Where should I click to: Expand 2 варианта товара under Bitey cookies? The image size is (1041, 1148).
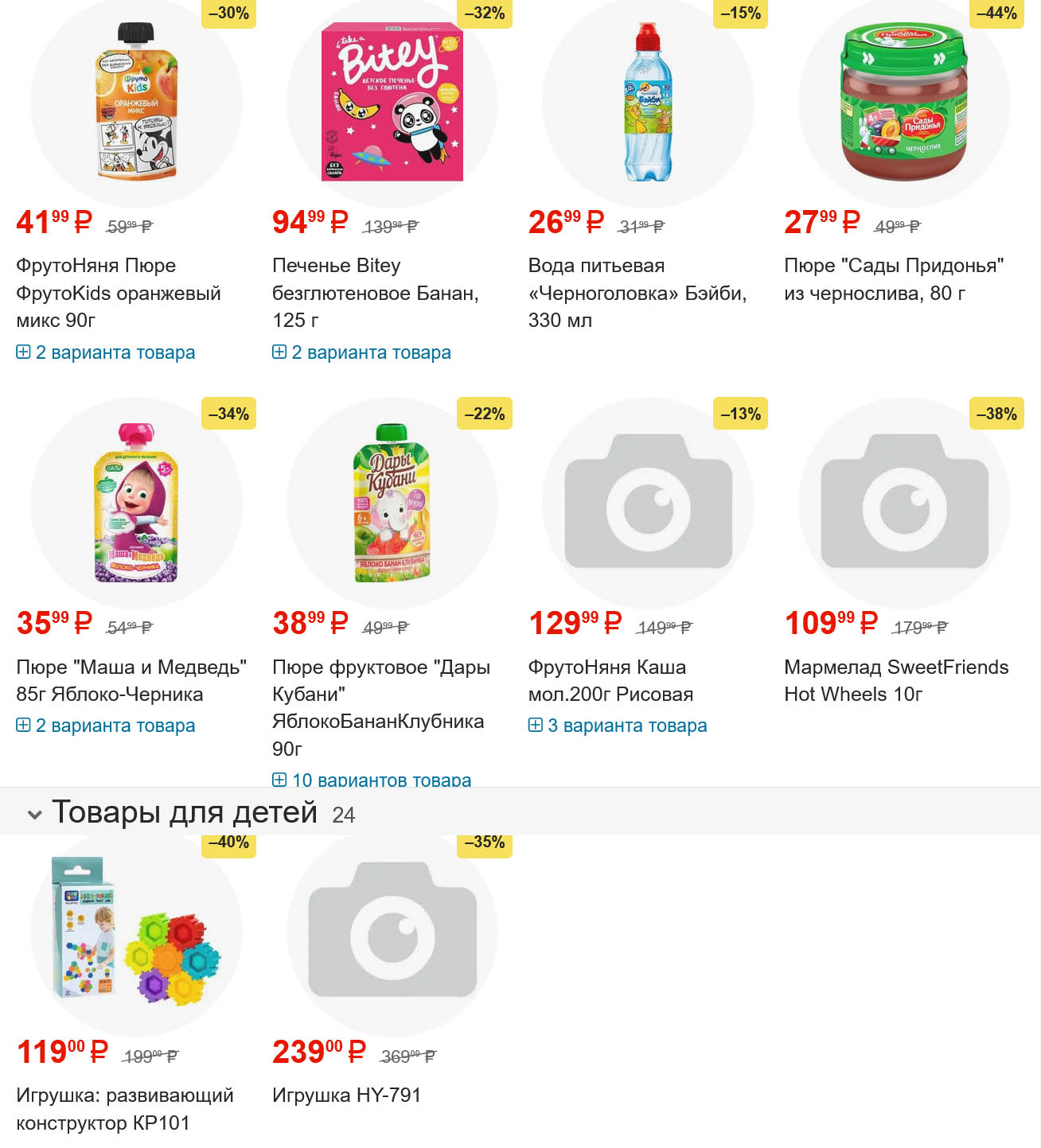coord(362,352)
